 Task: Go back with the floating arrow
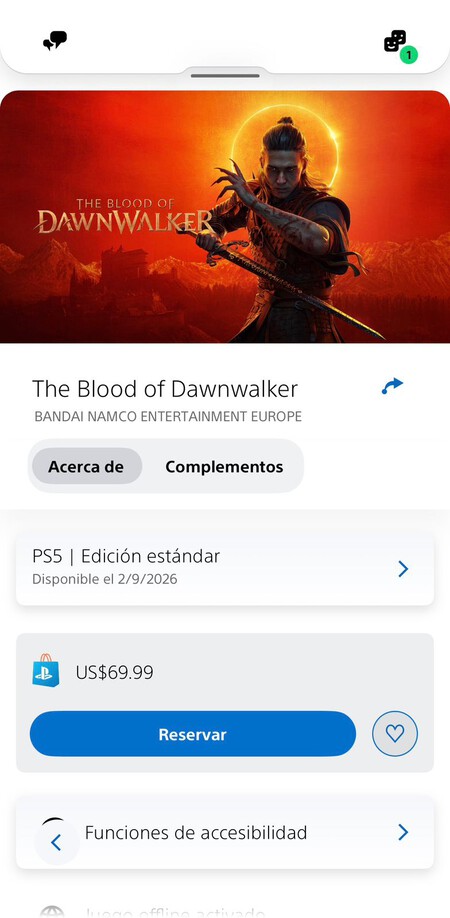click(x=57, y=842)
